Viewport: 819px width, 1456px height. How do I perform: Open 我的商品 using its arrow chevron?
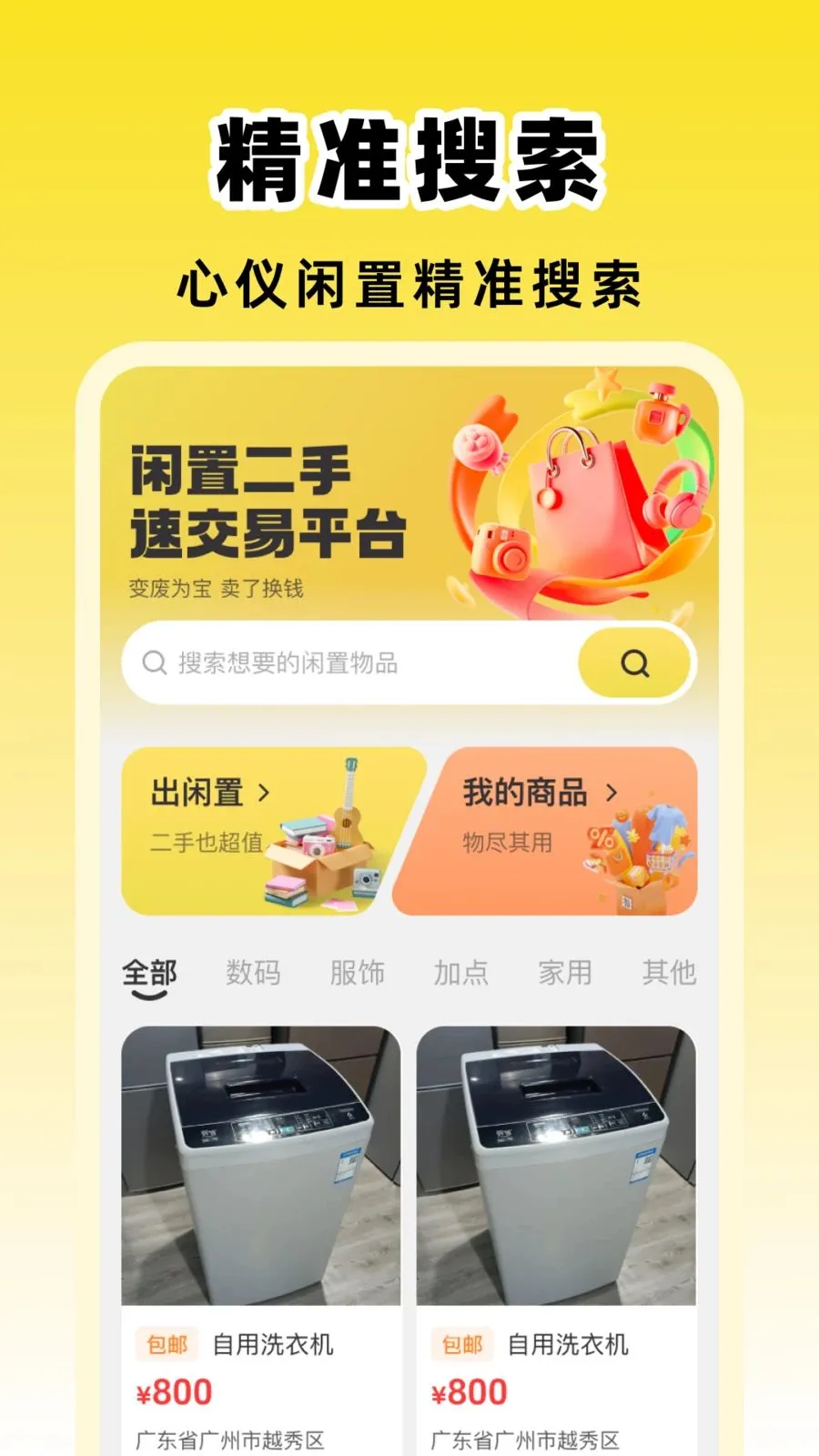pyautogui.click(x=612, y=794)
